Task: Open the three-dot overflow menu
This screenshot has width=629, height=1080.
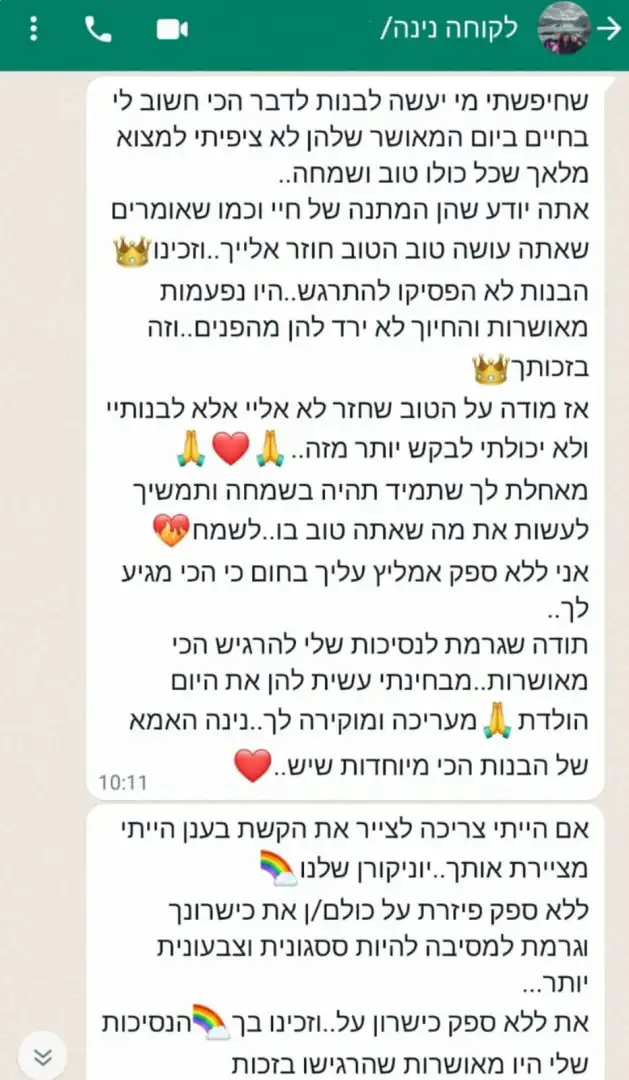Action: coord(34,29)
